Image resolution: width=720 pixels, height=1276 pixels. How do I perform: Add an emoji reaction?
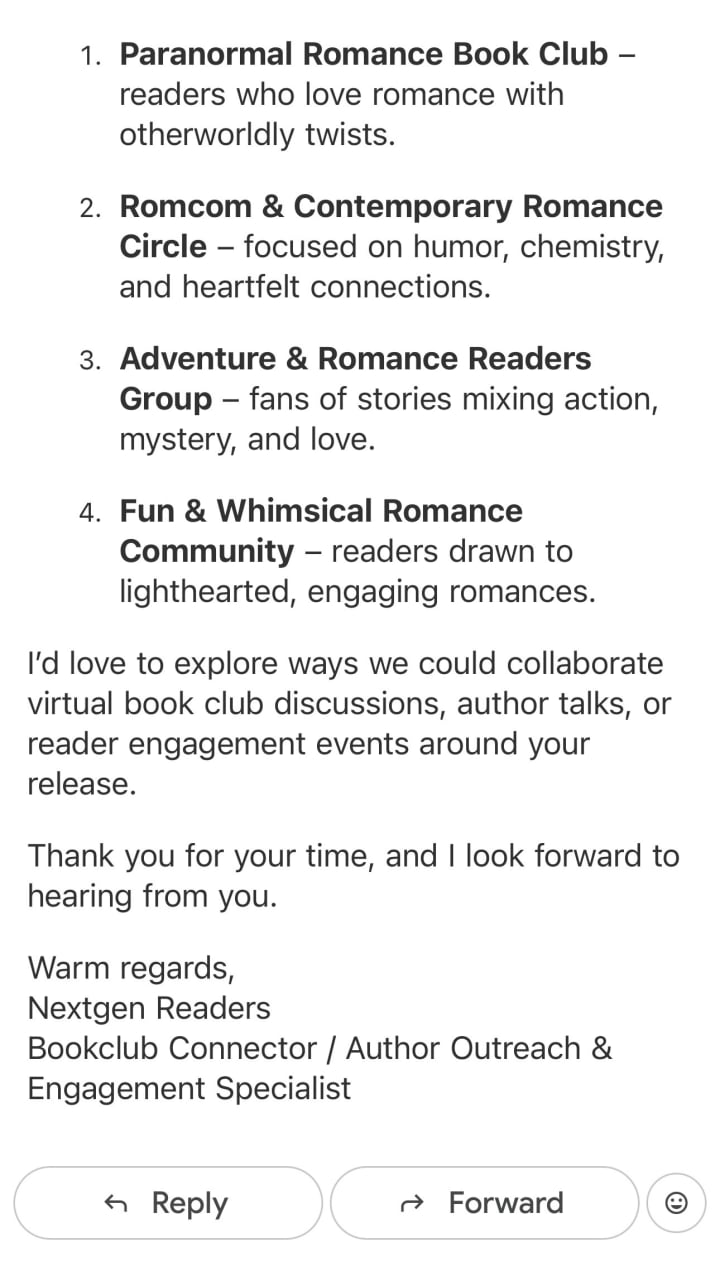pyautogui.click(x=677, y=1203)
